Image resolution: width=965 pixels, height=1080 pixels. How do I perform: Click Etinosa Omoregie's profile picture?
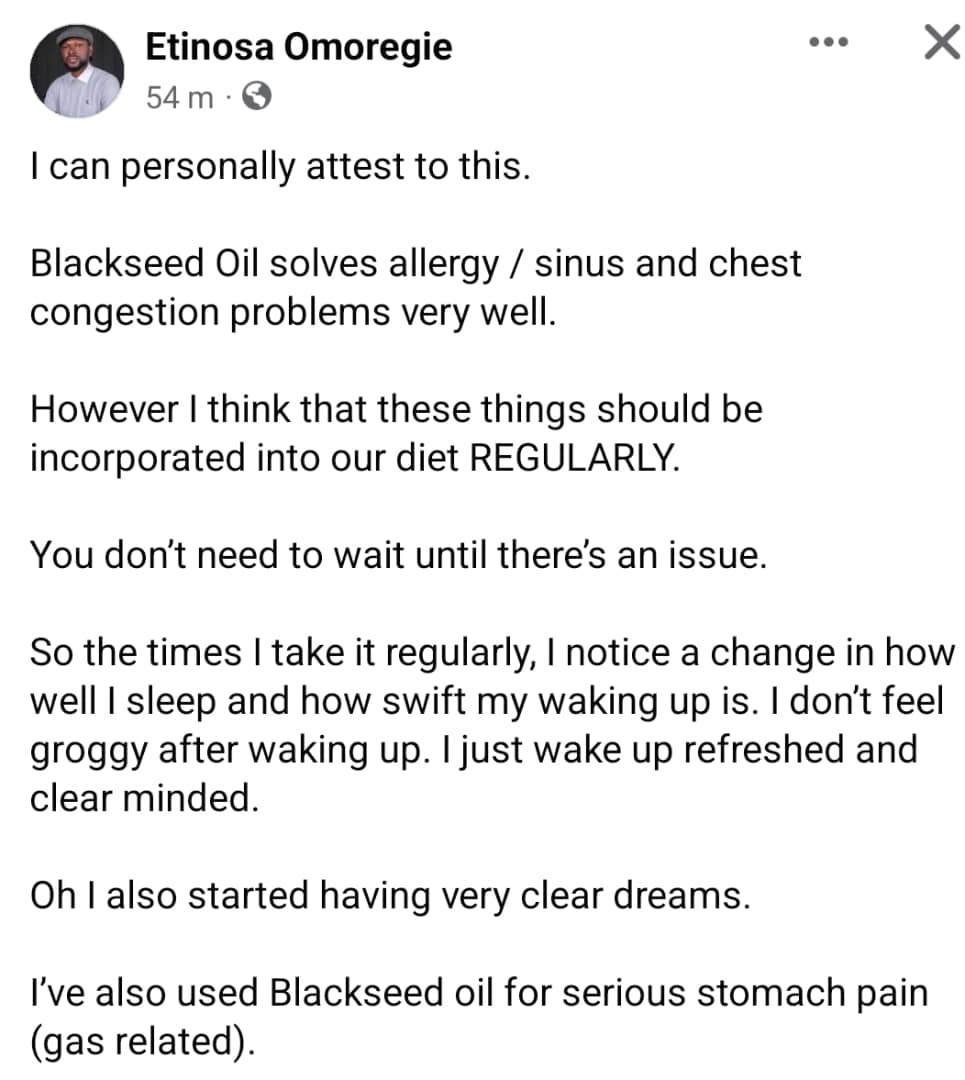point(78,68)
